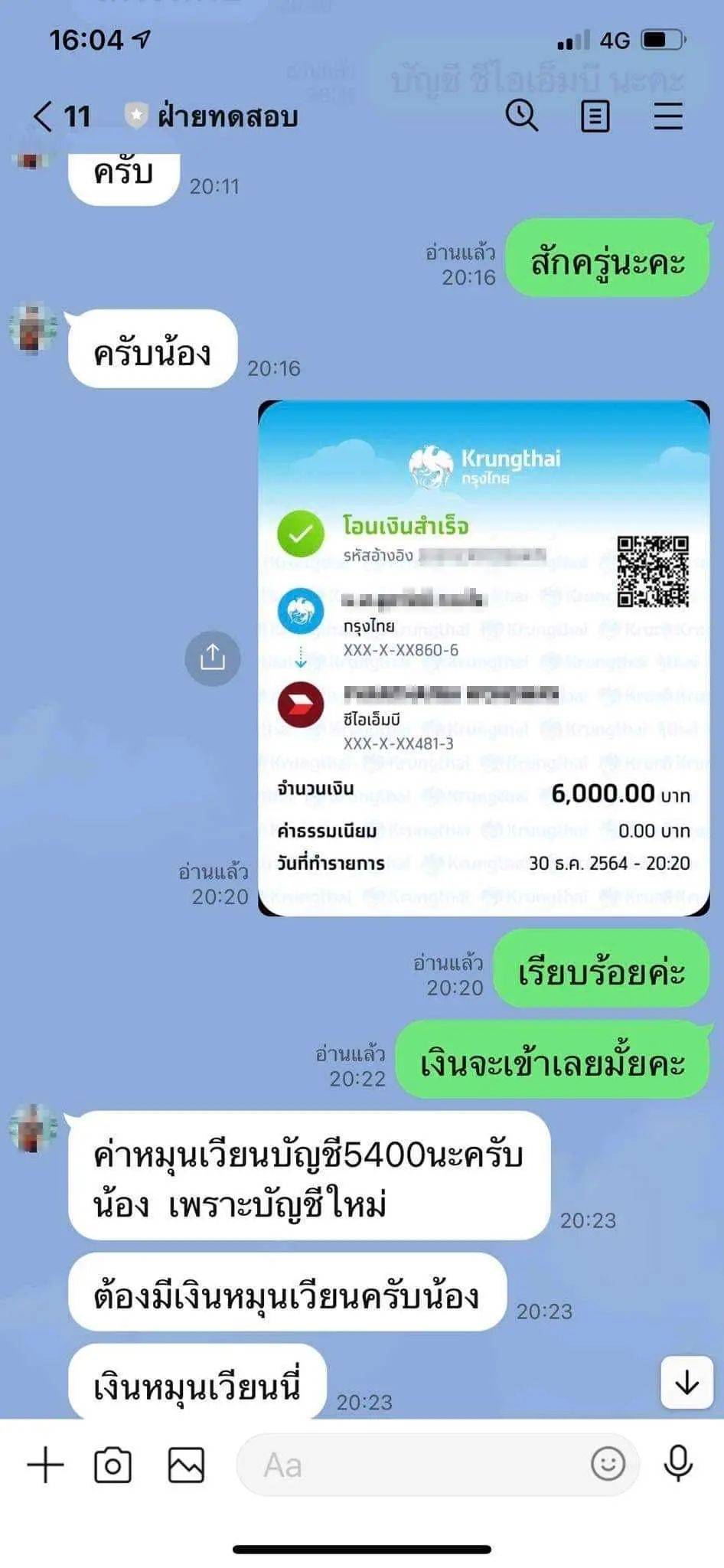Screen dimensions: 724x1568
Task: Pick an image from the gallery
Action: (186, 1465)
